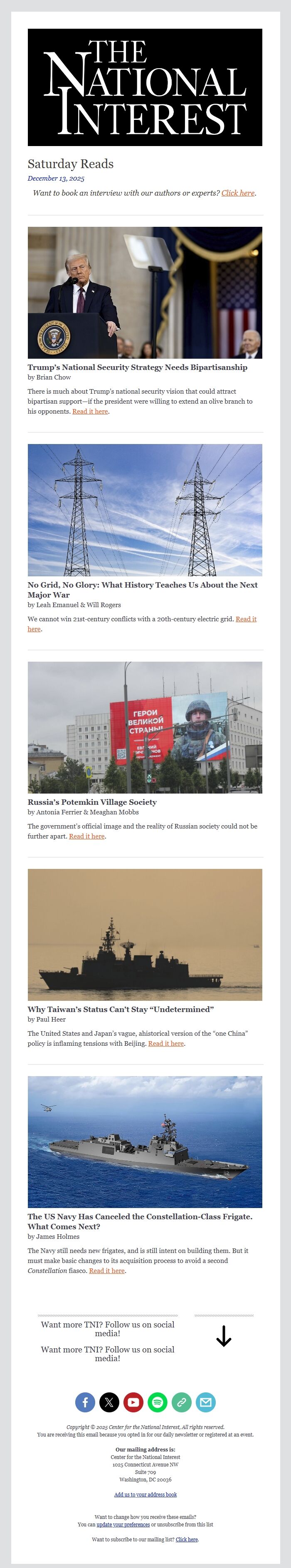Open the Russian billboard article image
The height and width of the screenshot is (1568, 291).
click(x=145, y=727)
